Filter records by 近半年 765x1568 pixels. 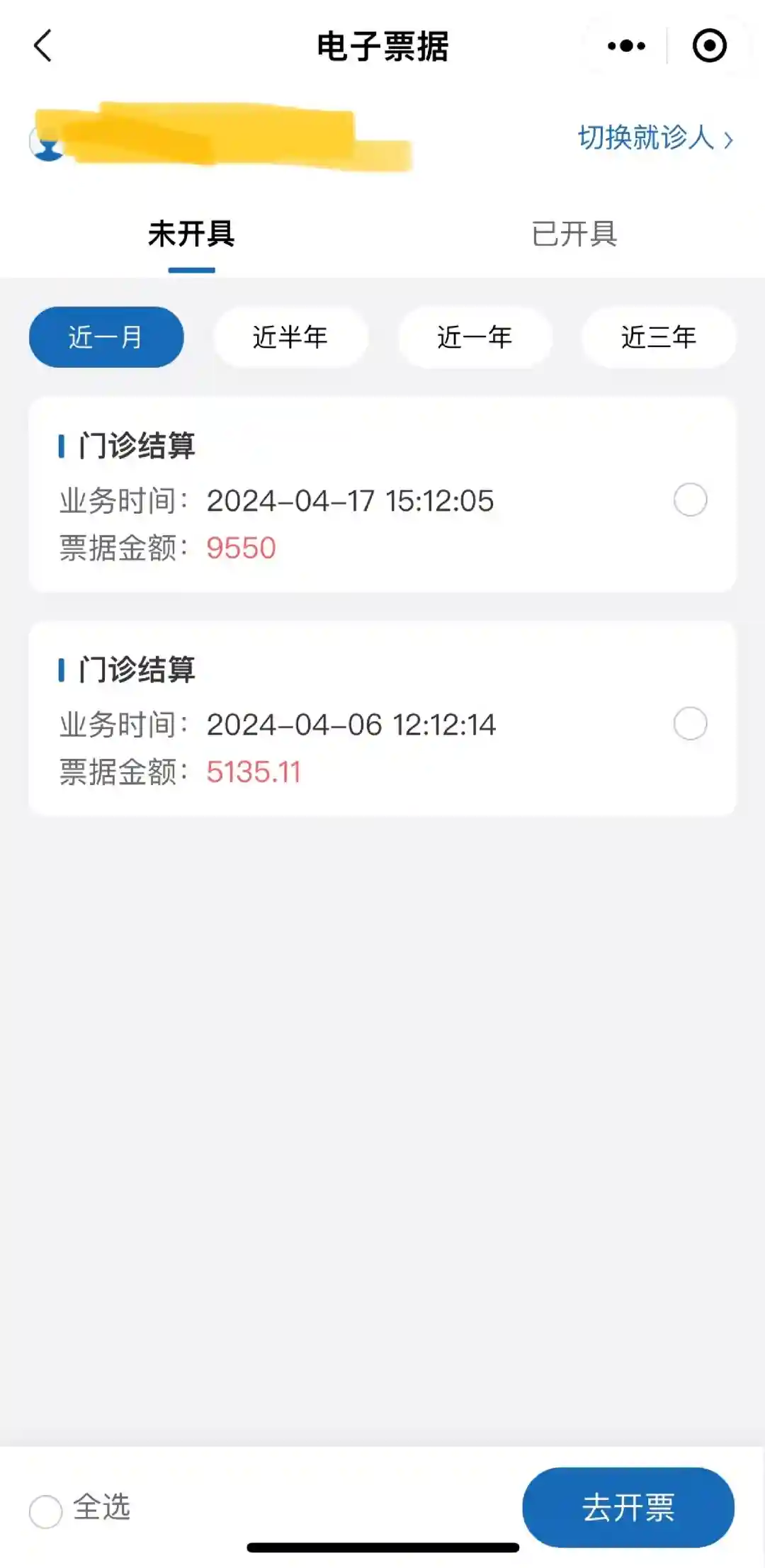coord(290,337)
